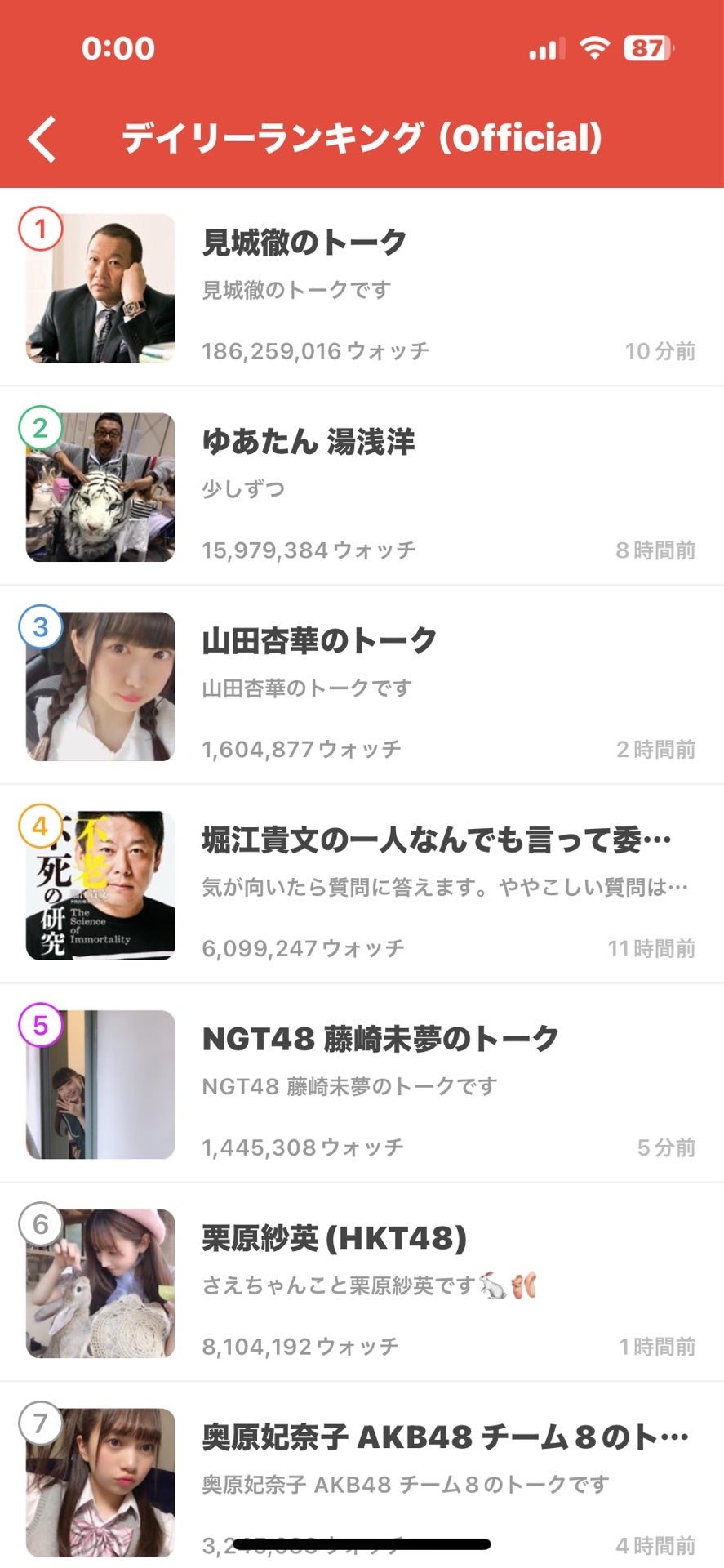Open the 栗原紗英 (HKT48) talk

pyautogui.click(x=362, y=1284)
